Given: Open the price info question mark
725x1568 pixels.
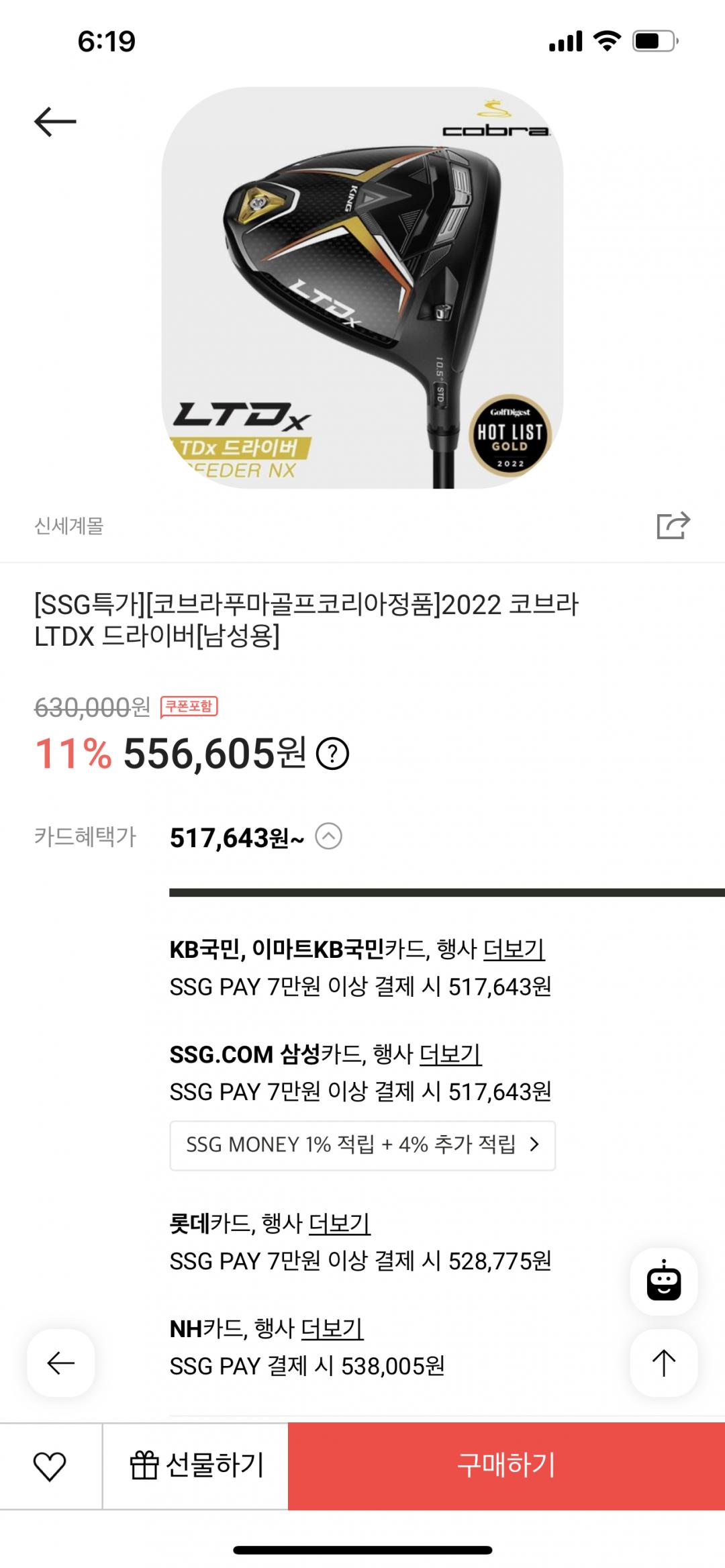Looking at the screenshot, I should tap(332, 754).
